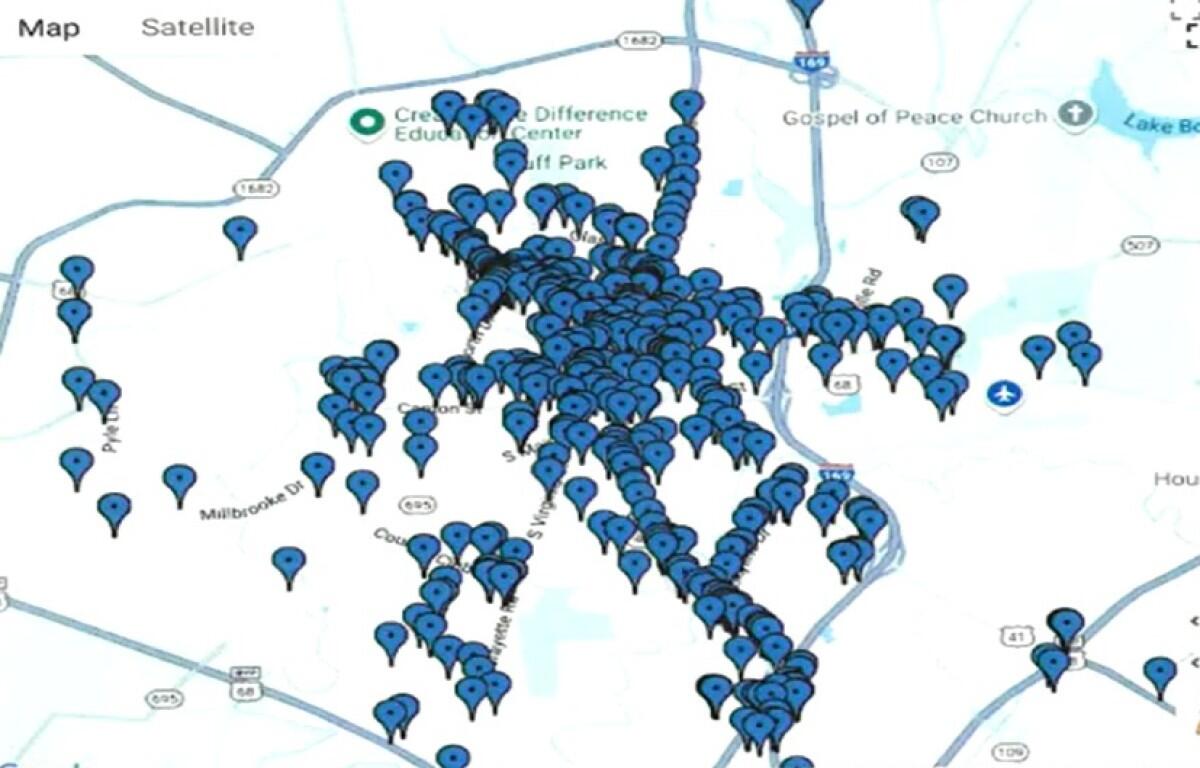
Task: Tap the airport icon on the map
Action: pyautogui.click(x=1004, y=394)
